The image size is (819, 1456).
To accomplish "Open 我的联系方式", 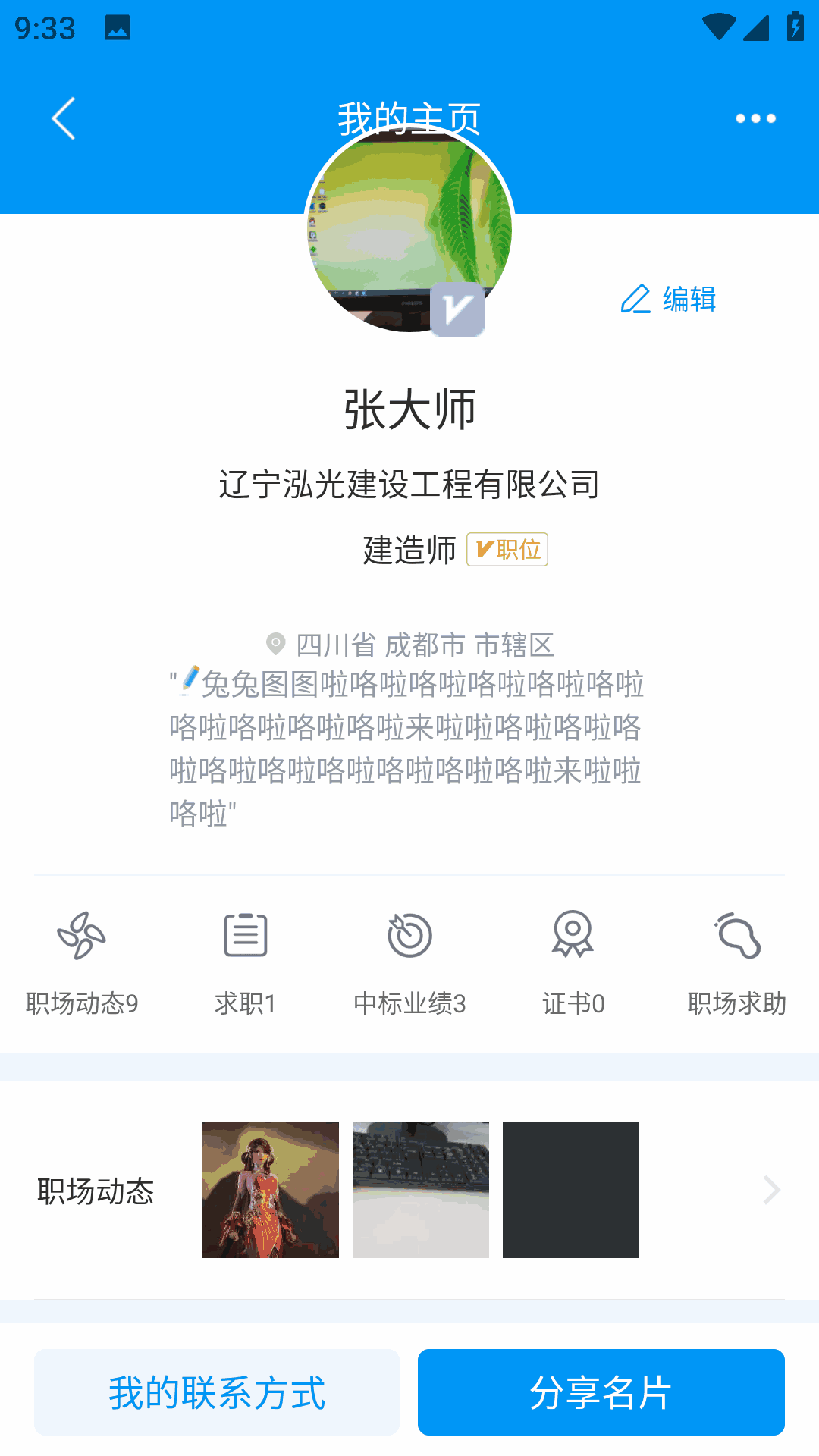I will coord(216,1393).
